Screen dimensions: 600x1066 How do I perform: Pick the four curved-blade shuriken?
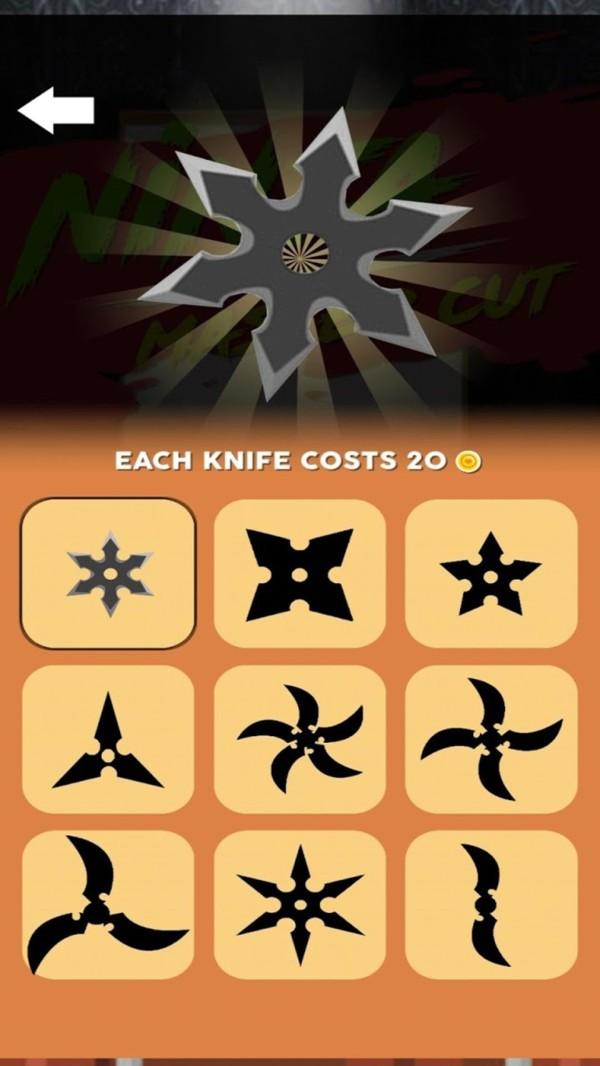(491, 740)
